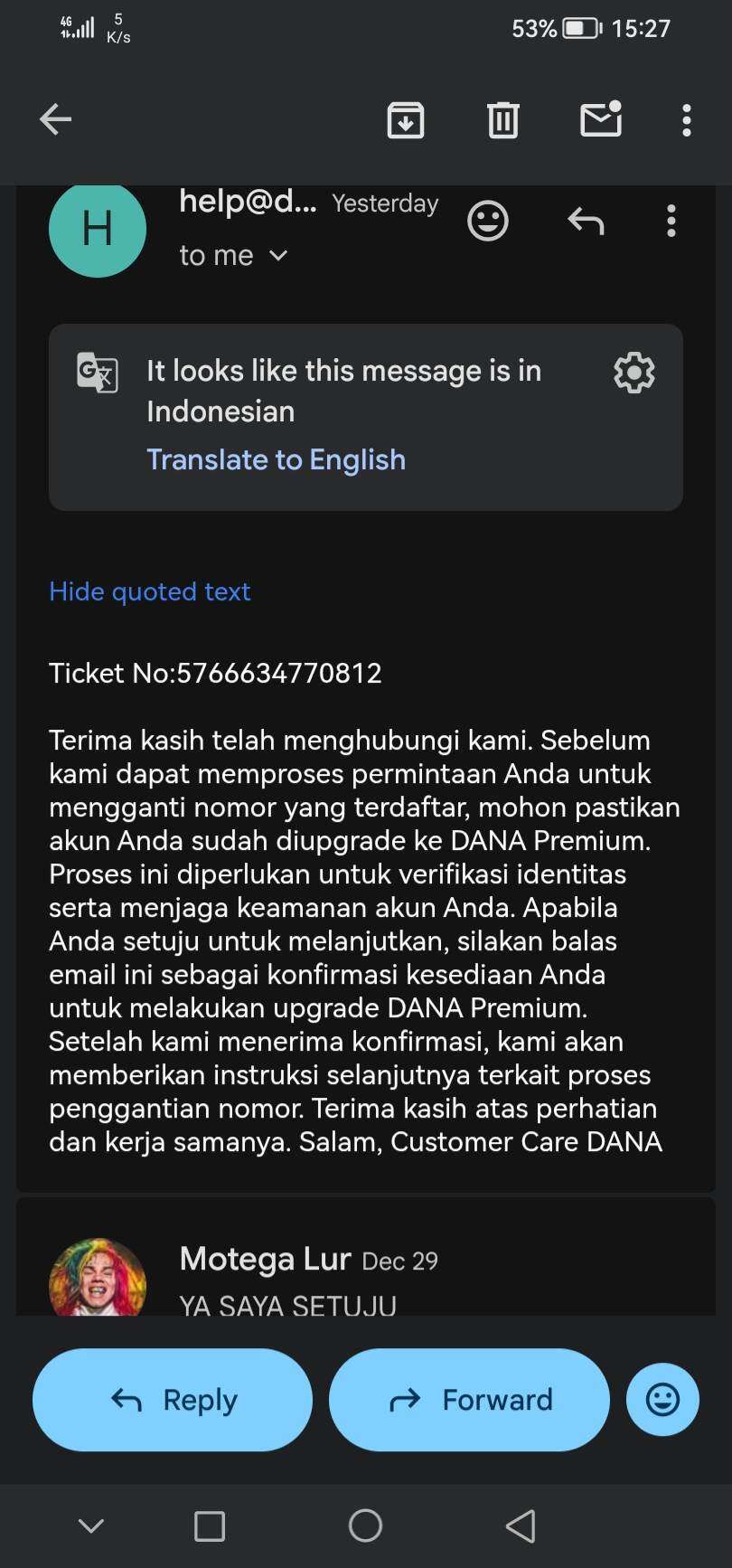Open sender avatar H profile
This screenshot has height=1568, width=732.
98,230
